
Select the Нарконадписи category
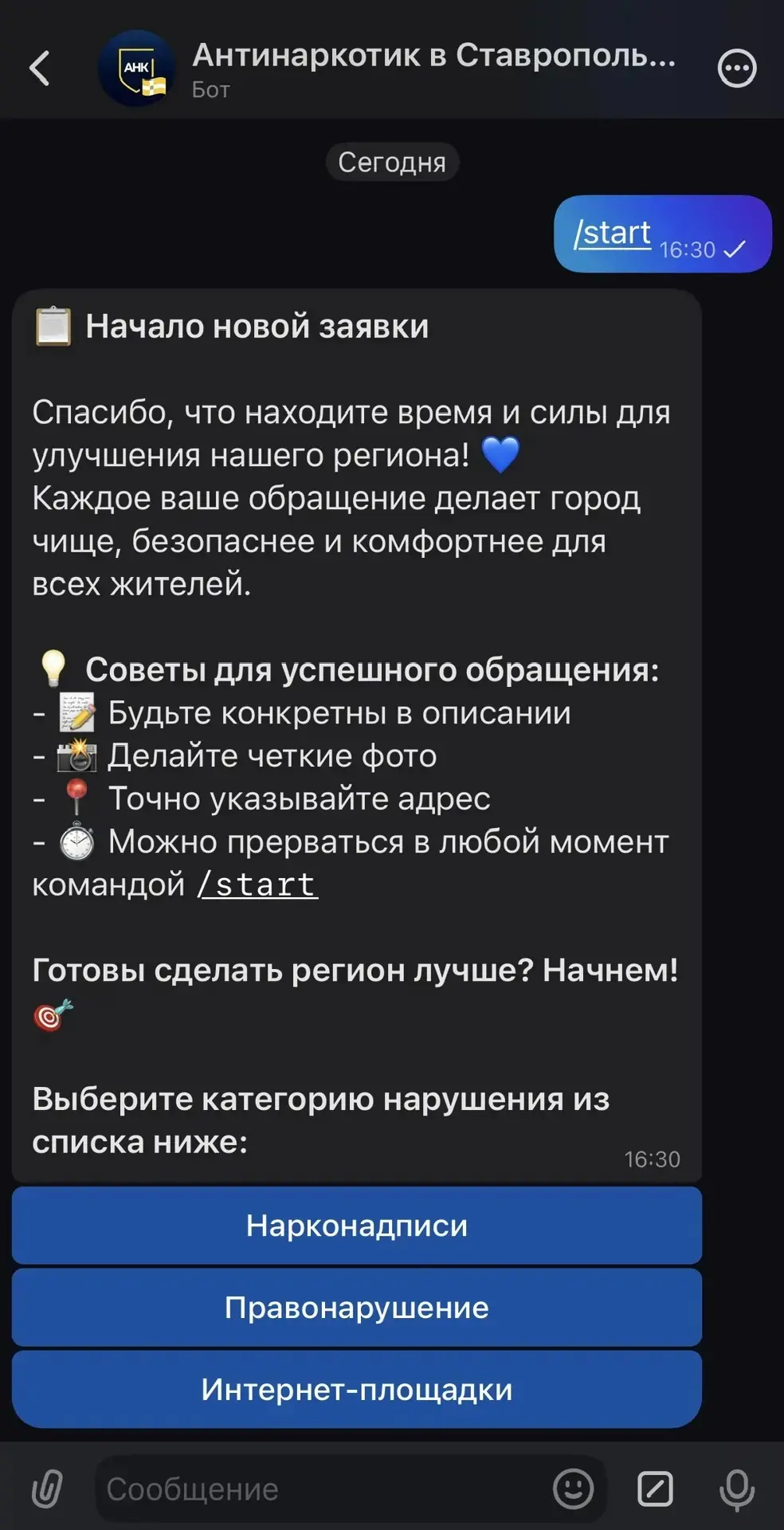[x=356, y=1226]
